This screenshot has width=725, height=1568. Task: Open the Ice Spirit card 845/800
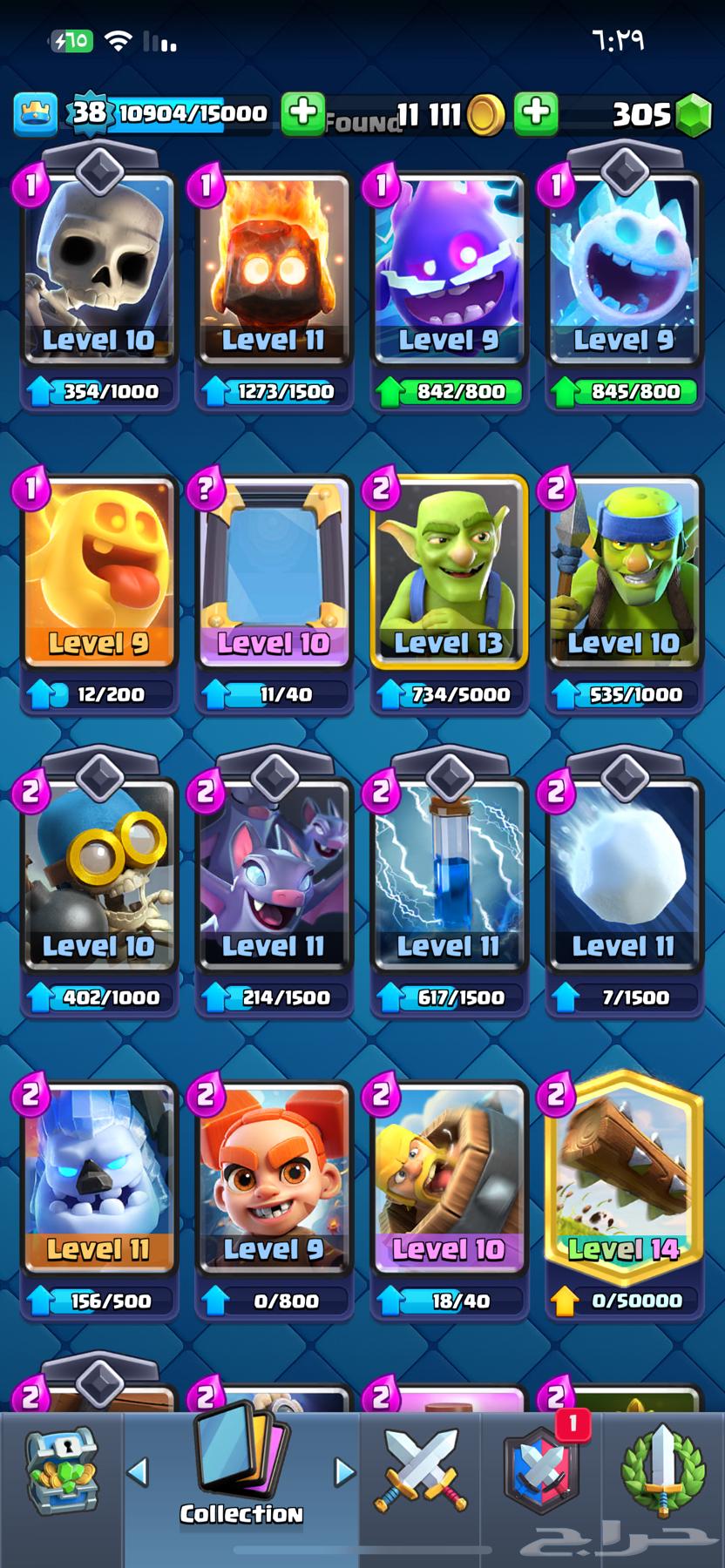[624, 270]
